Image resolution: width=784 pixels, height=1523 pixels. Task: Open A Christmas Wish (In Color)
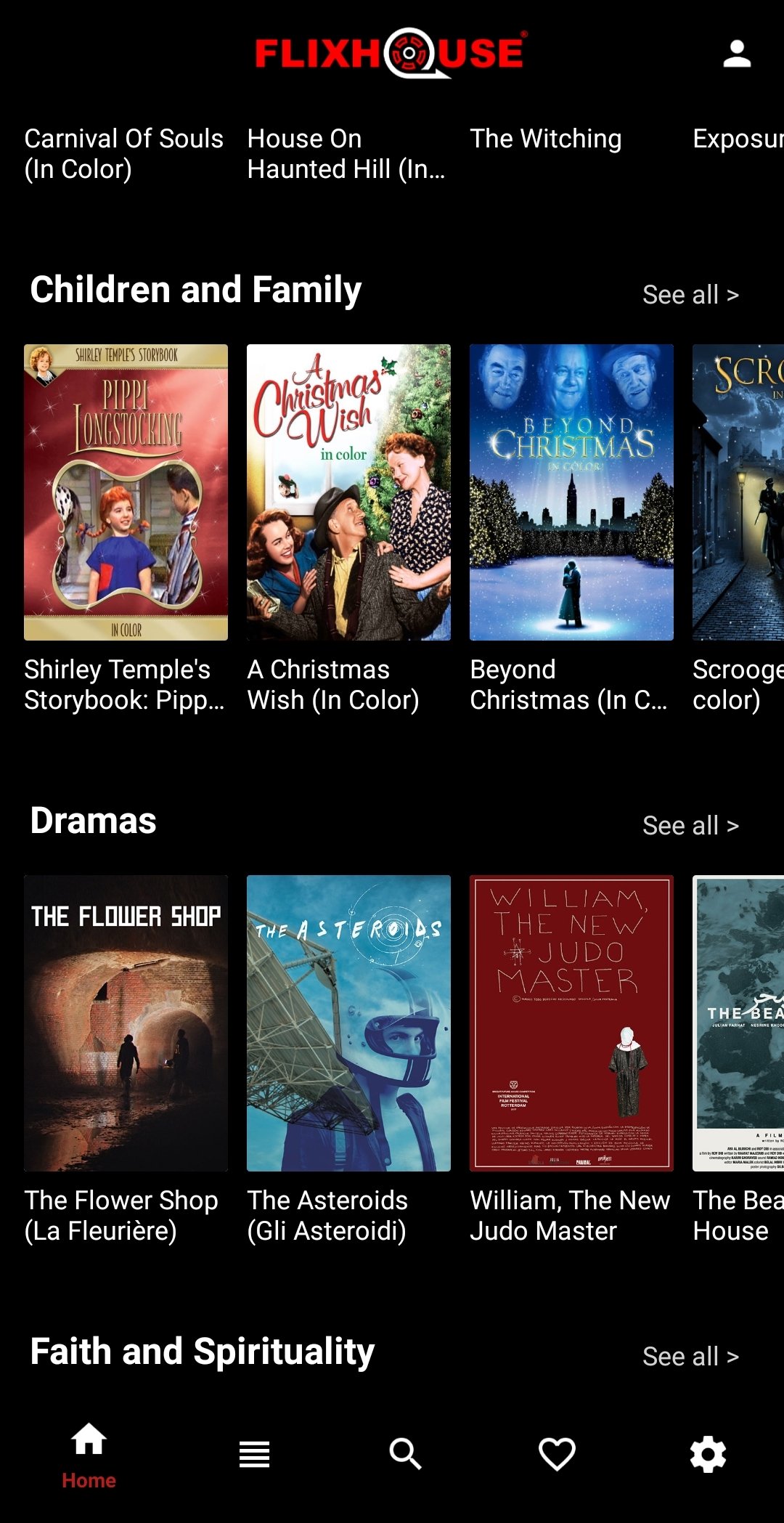[348, 492]
